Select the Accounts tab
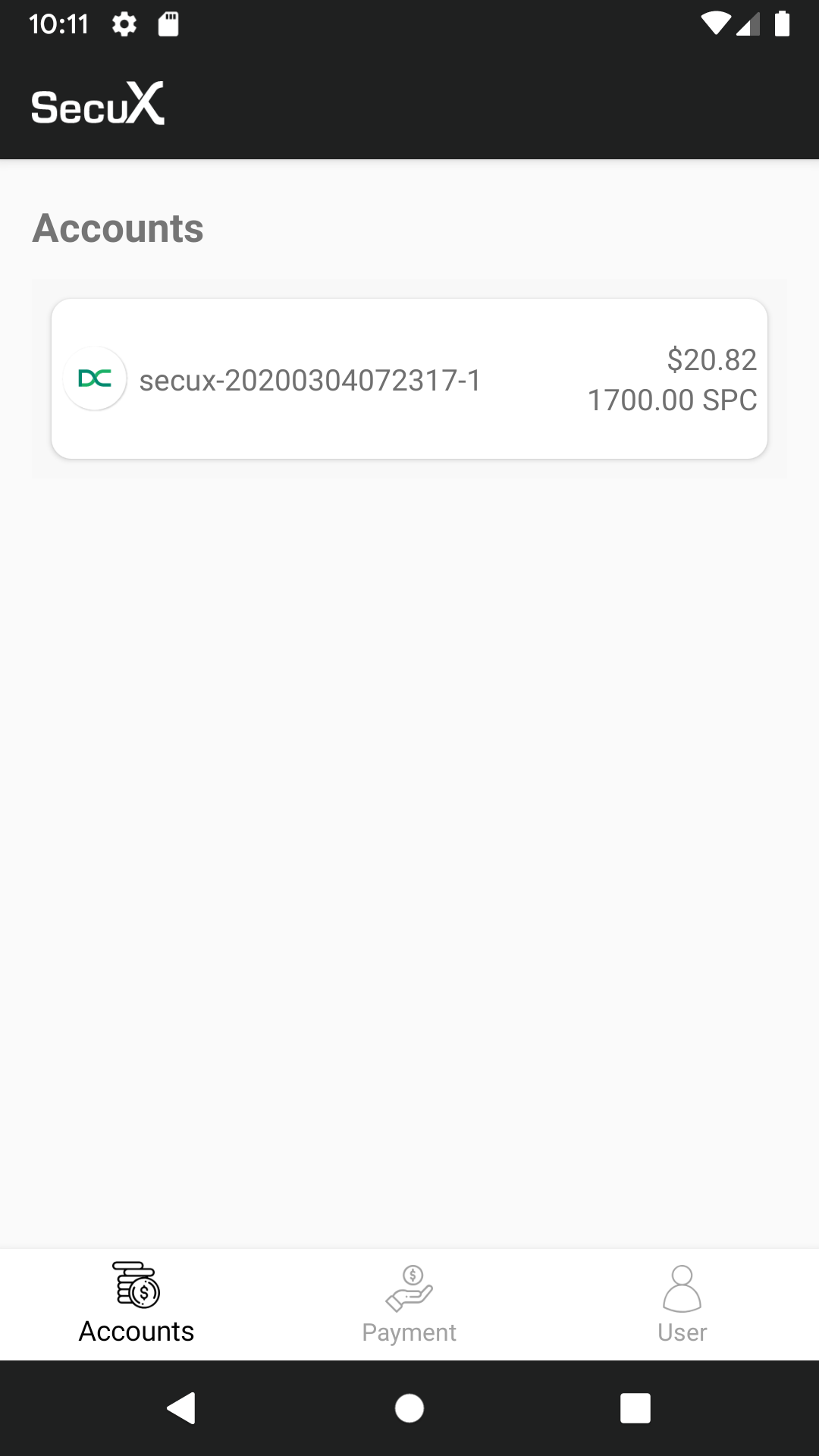The image size is (819, 1456). point(136,1304)
